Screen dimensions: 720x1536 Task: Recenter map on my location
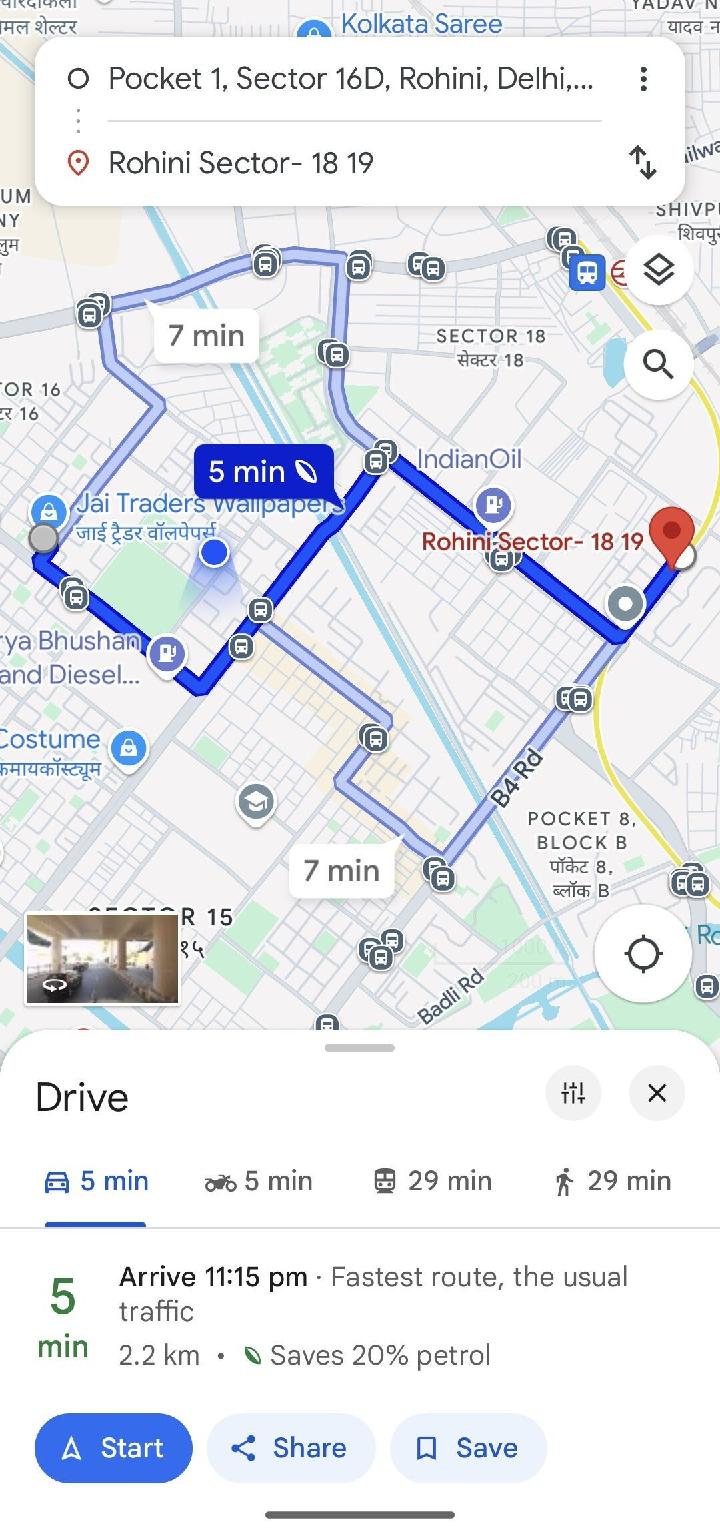click(x=643, y=954)
